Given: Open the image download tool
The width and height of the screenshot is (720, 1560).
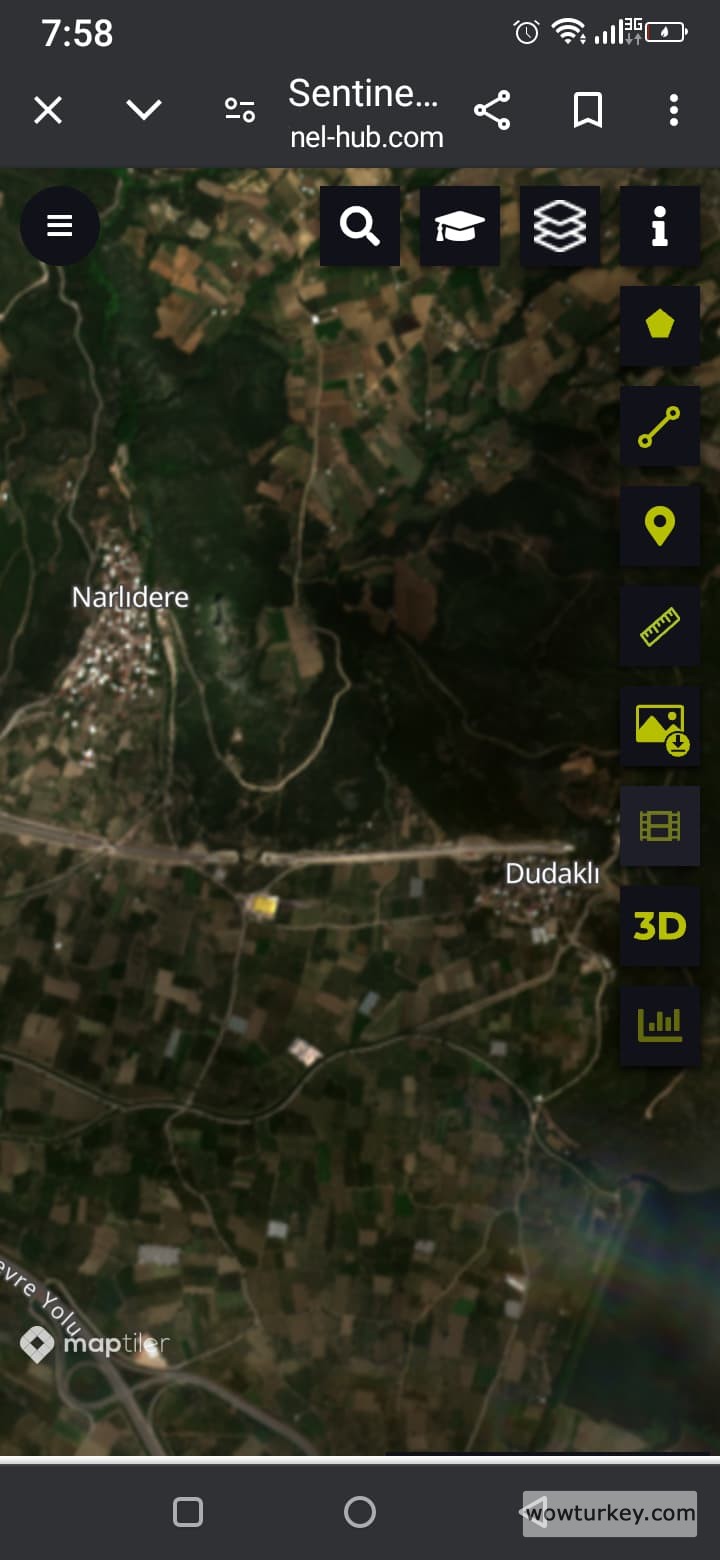Looking at the screenshot, I should [x=659, y=725].
